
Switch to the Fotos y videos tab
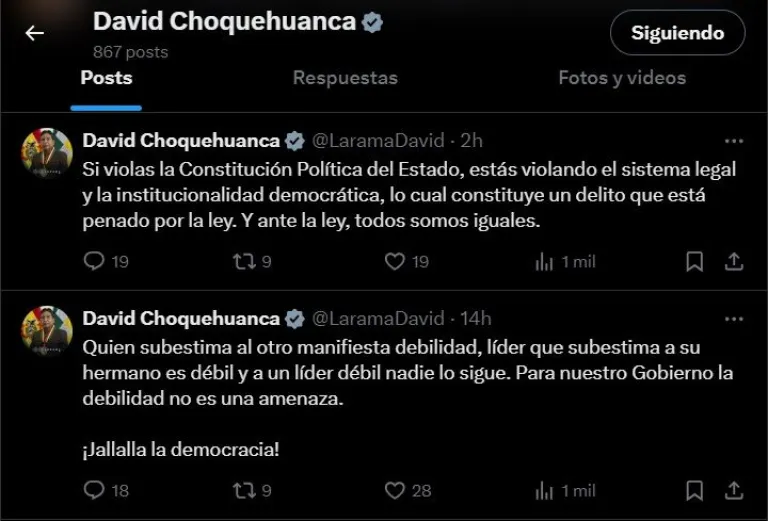click(621, 78)
